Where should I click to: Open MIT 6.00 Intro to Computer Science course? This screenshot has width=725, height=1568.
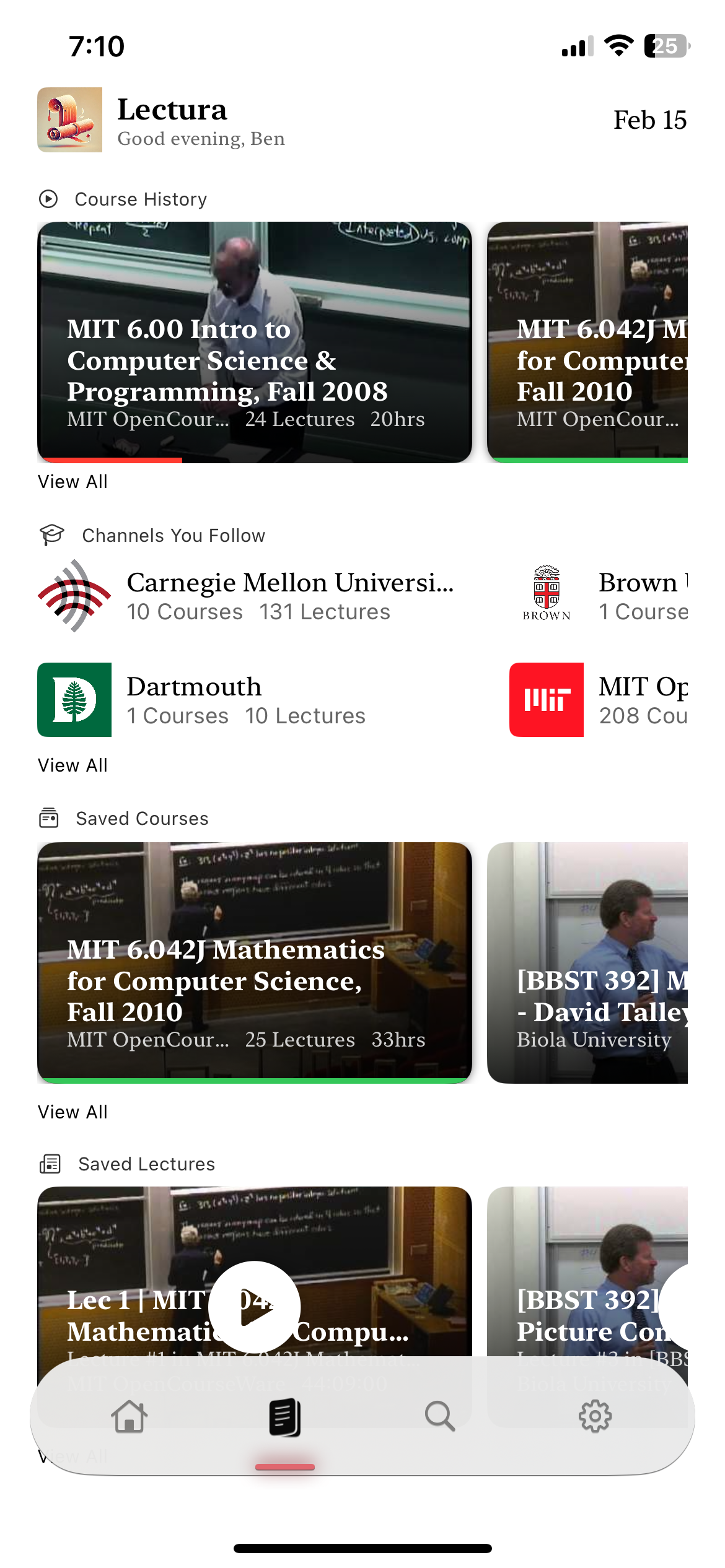pyautogui.click(x=254, y=342)
